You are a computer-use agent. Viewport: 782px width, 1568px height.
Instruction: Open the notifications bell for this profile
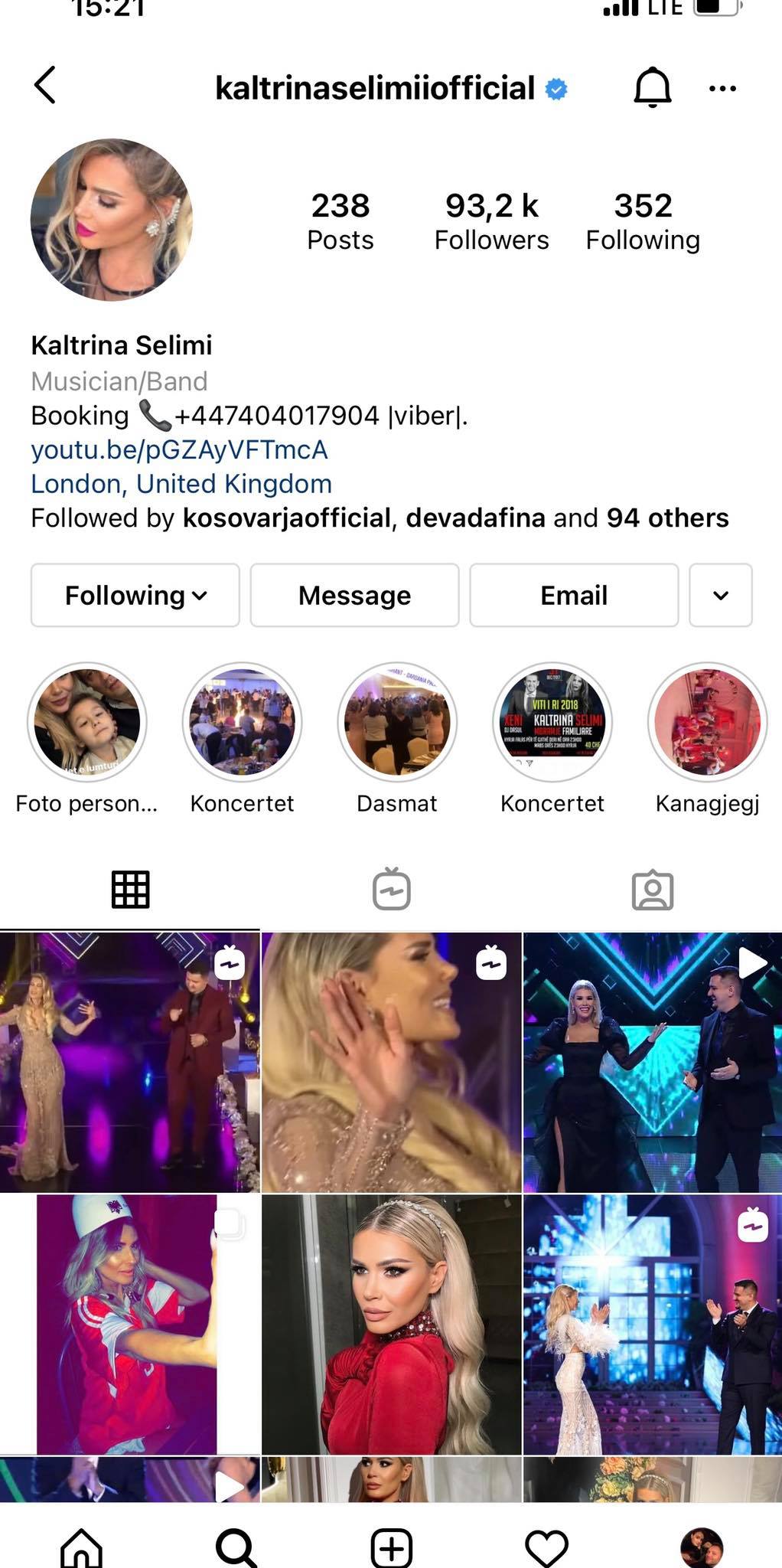coord(652,87)
